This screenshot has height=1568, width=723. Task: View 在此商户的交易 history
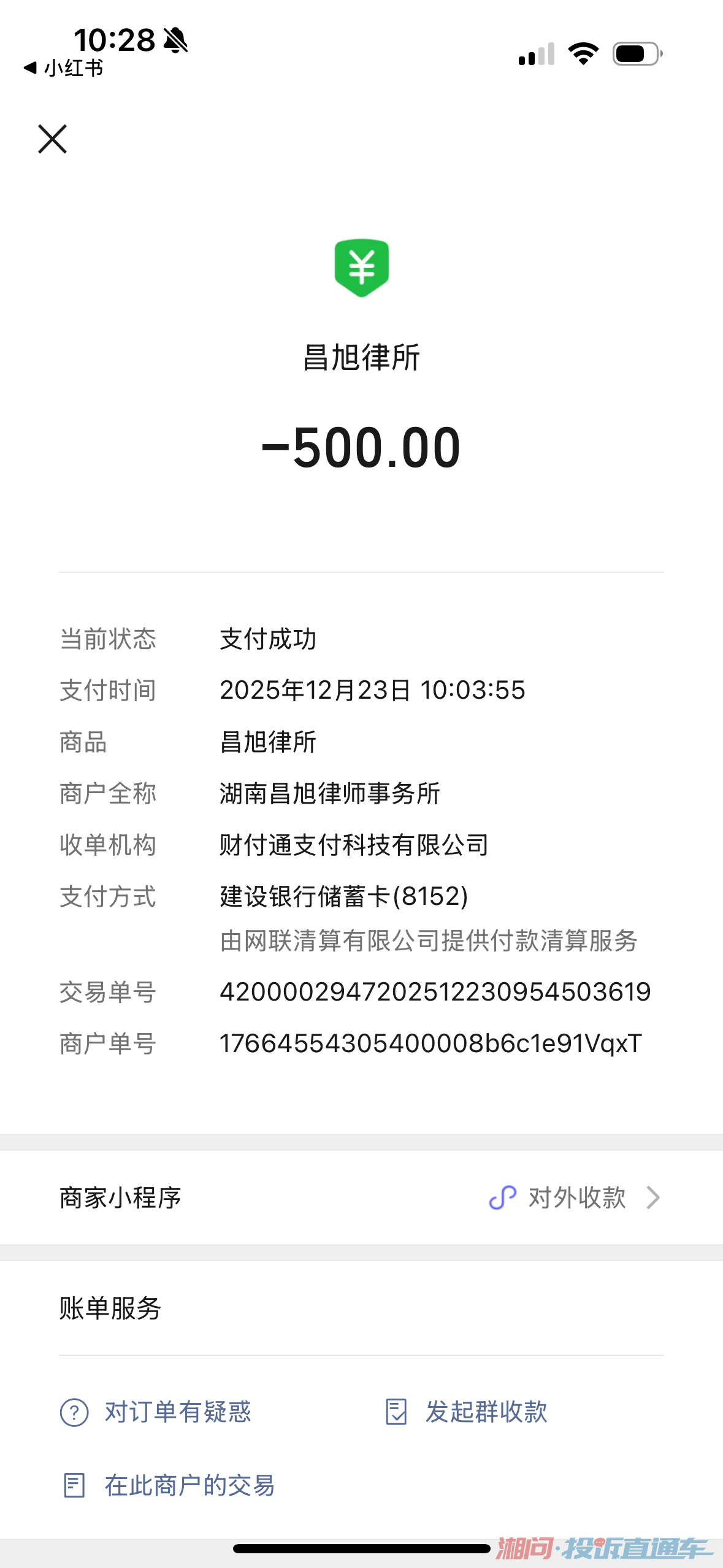coord(170,1486)
